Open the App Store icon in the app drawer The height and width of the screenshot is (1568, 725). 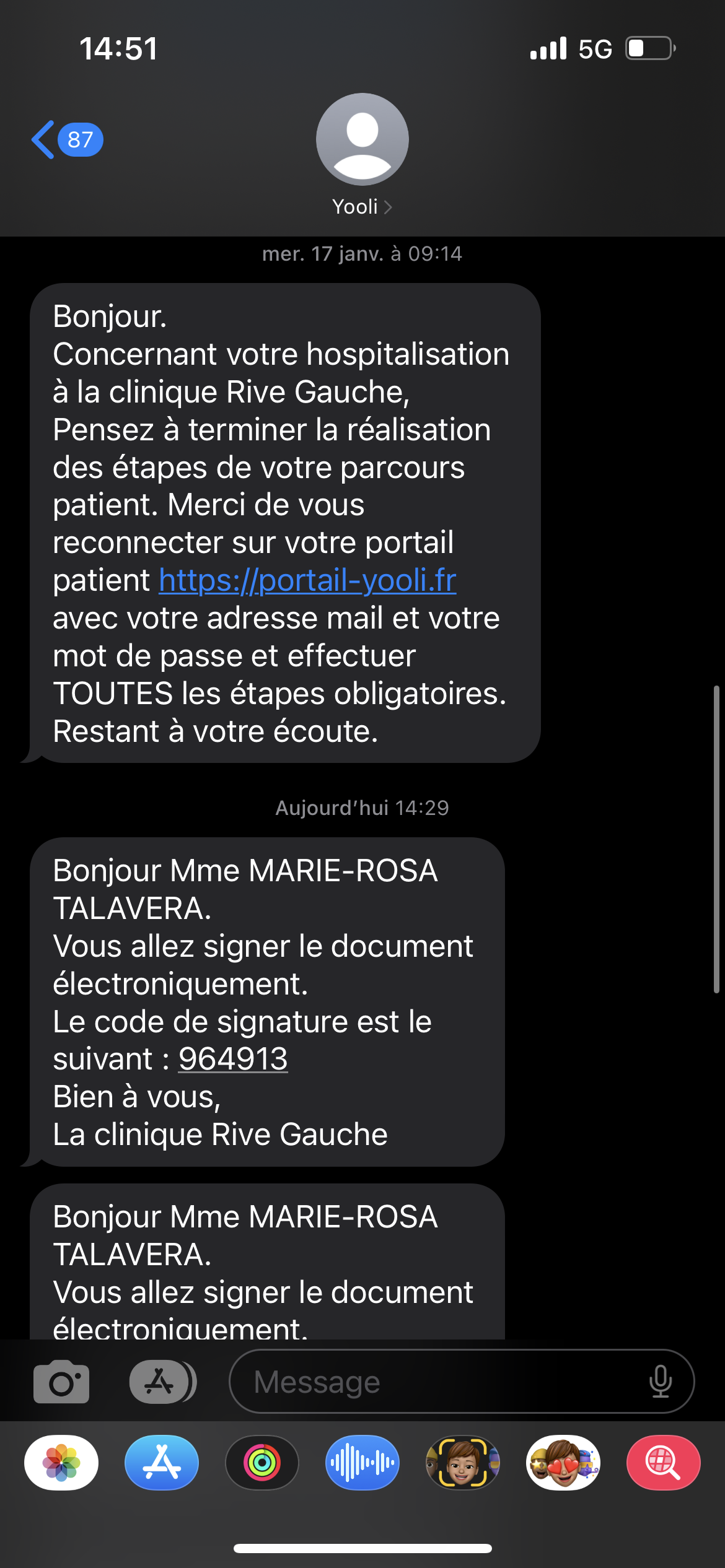[161, 1463]
